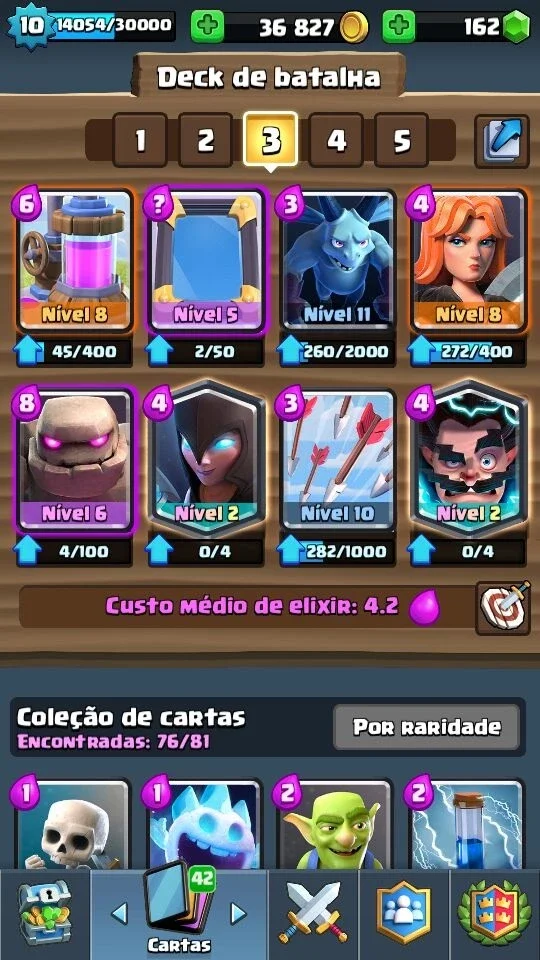
Task: Tap the green plus to add gold
Action: point(207,27)
